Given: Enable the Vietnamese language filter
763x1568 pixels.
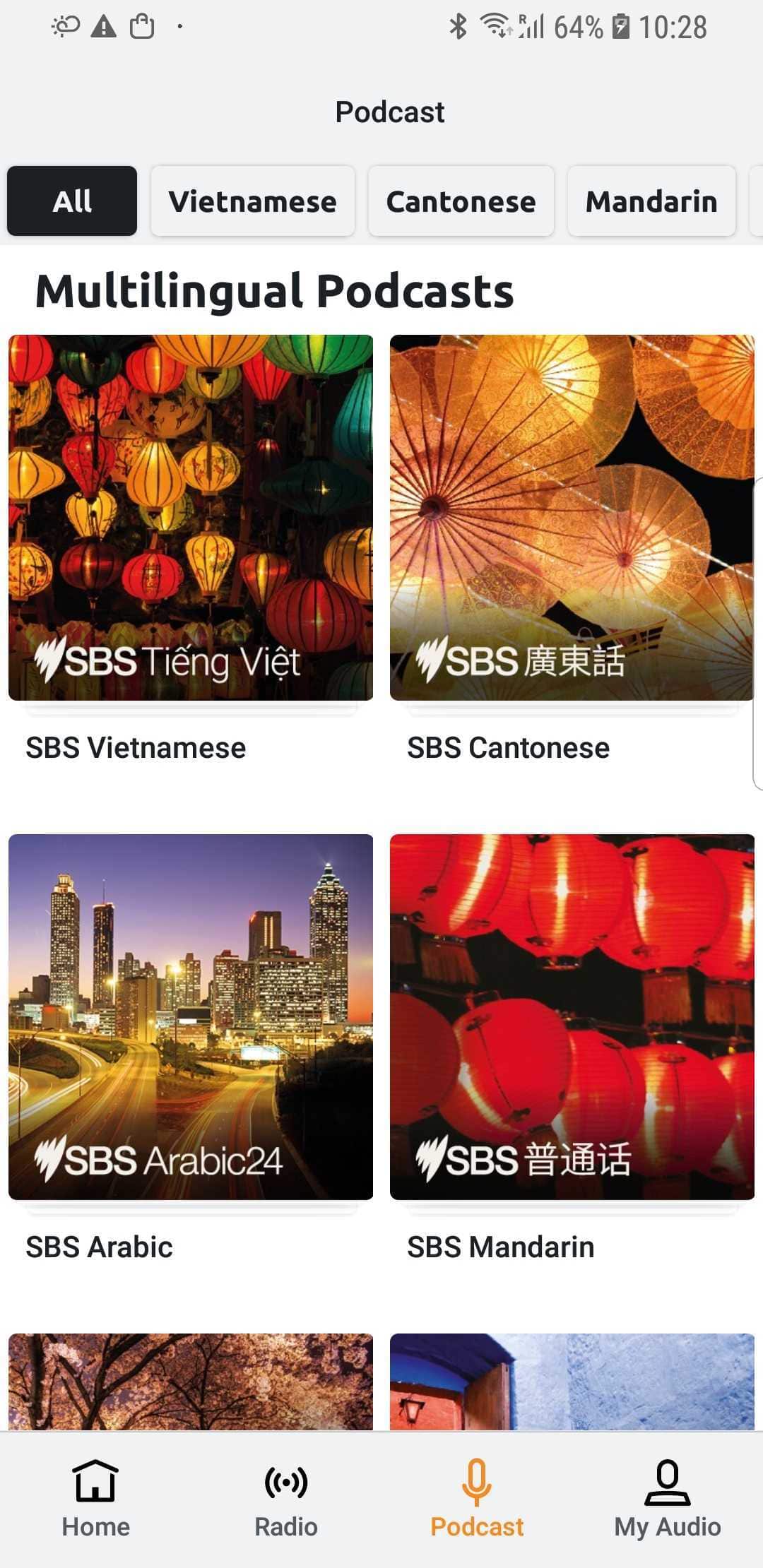Looking at the screenshot, I should 253,201.
